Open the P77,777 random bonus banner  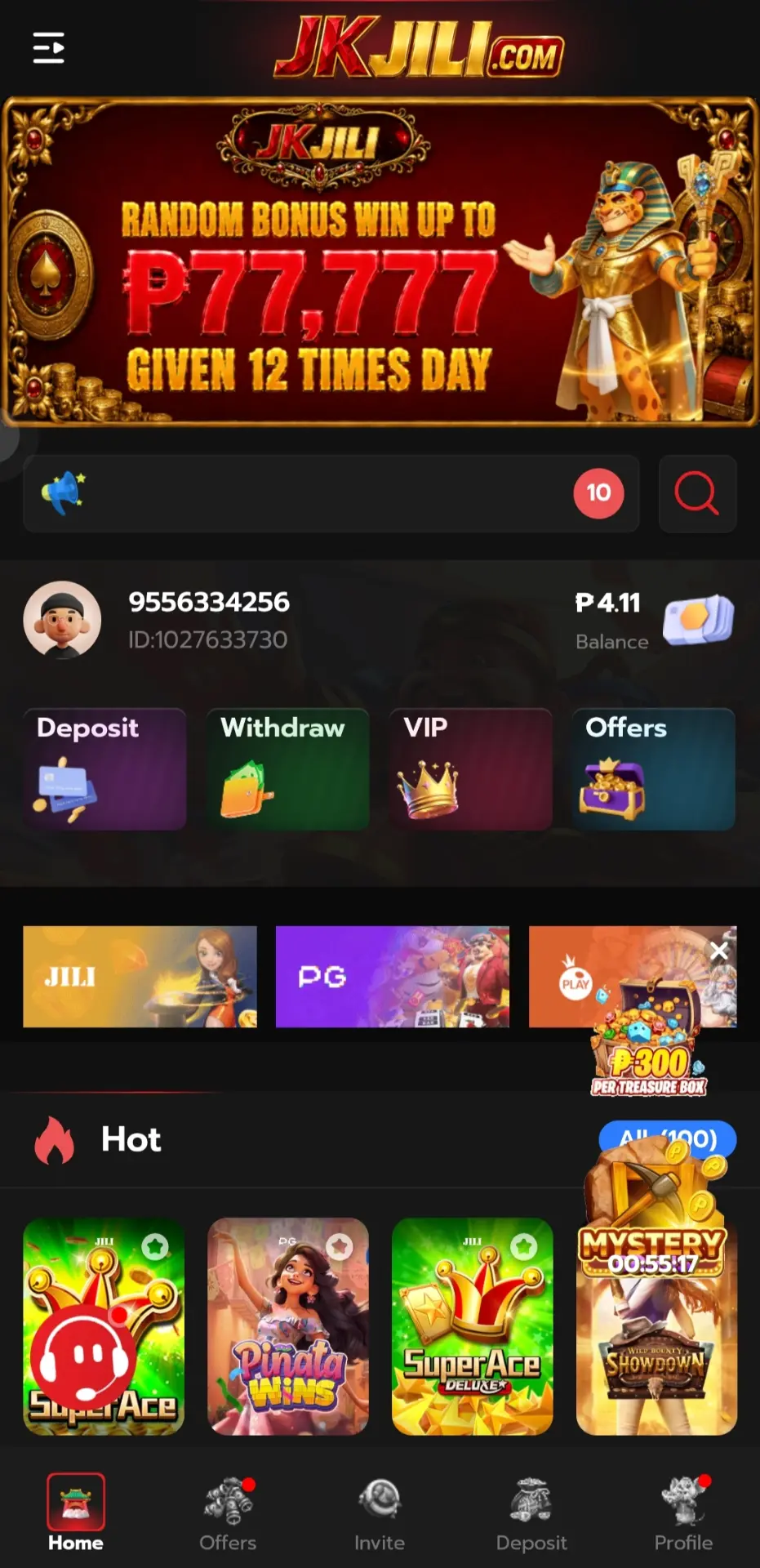(380, 261)
